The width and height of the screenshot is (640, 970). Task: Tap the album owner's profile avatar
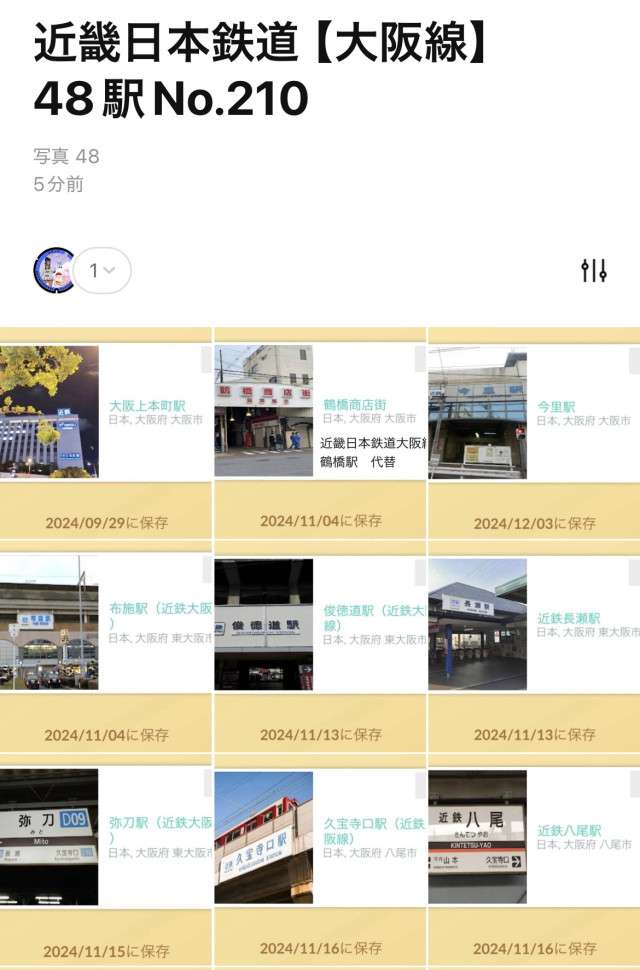(54, 270)
